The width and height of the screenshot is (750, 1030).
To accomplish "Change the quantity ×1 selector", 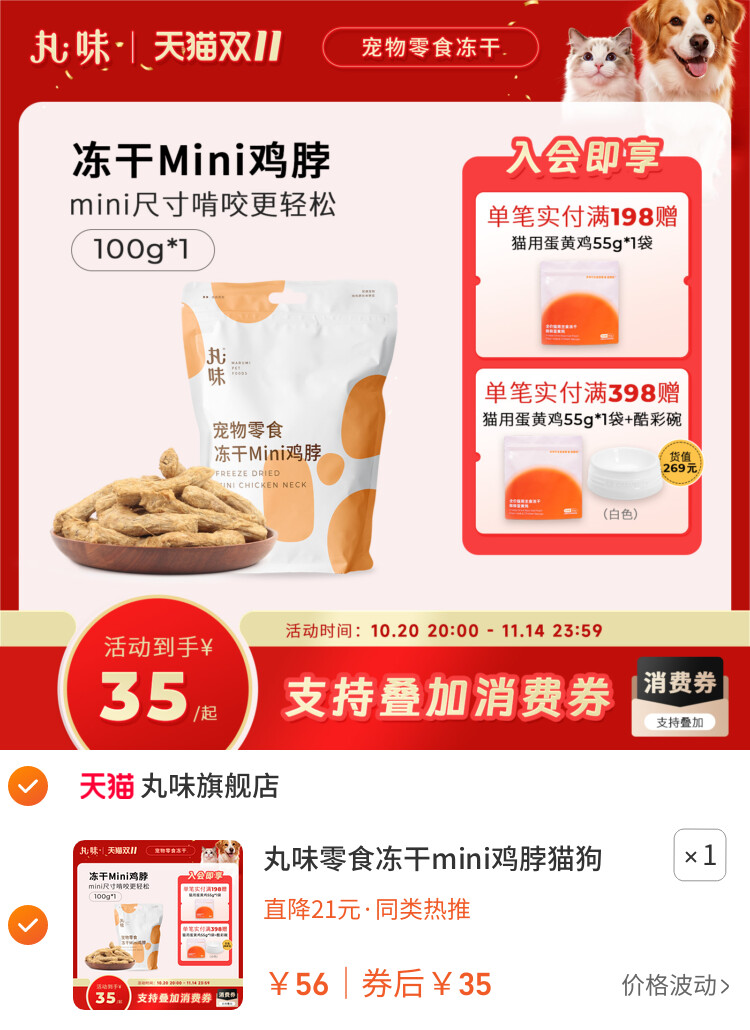I will click(699, 855).
